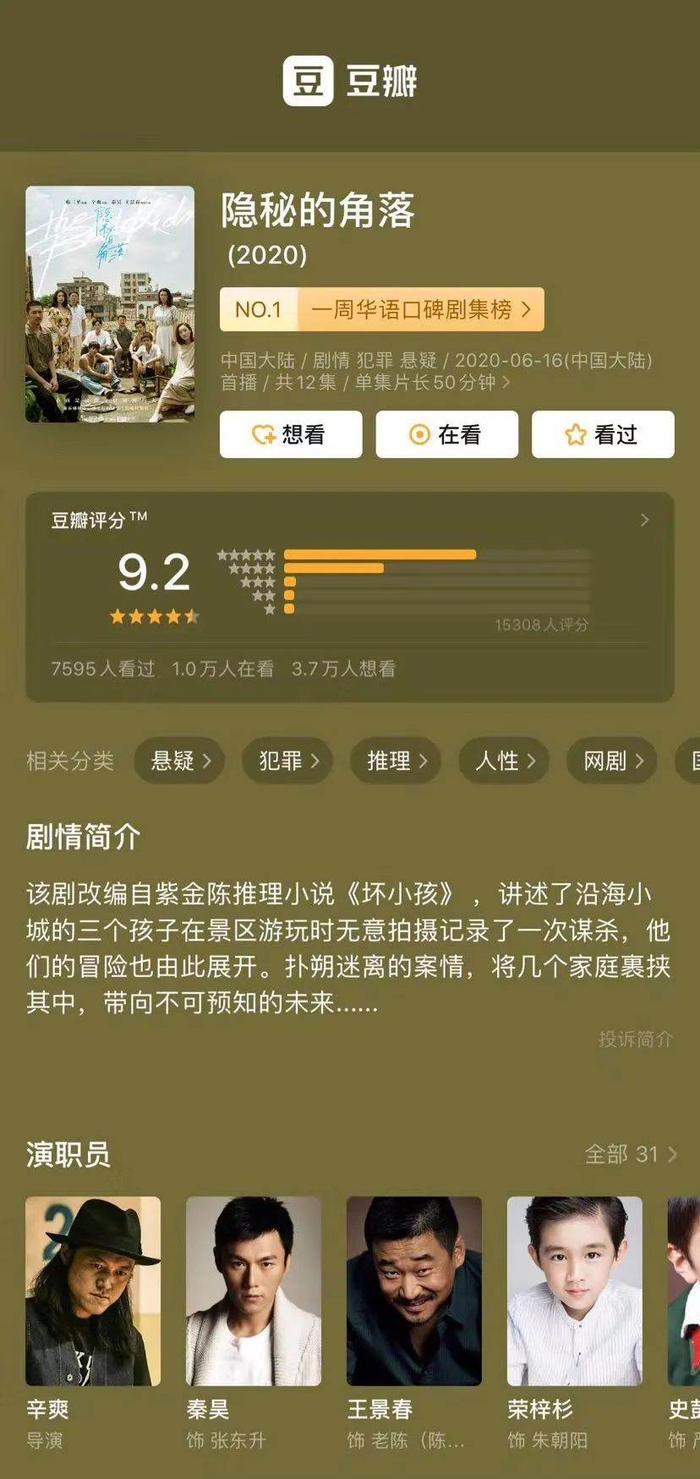The height and width of the screenshot is (1479, 700).
Task: View all 31 cast and crew
Action: point(631,1154)
